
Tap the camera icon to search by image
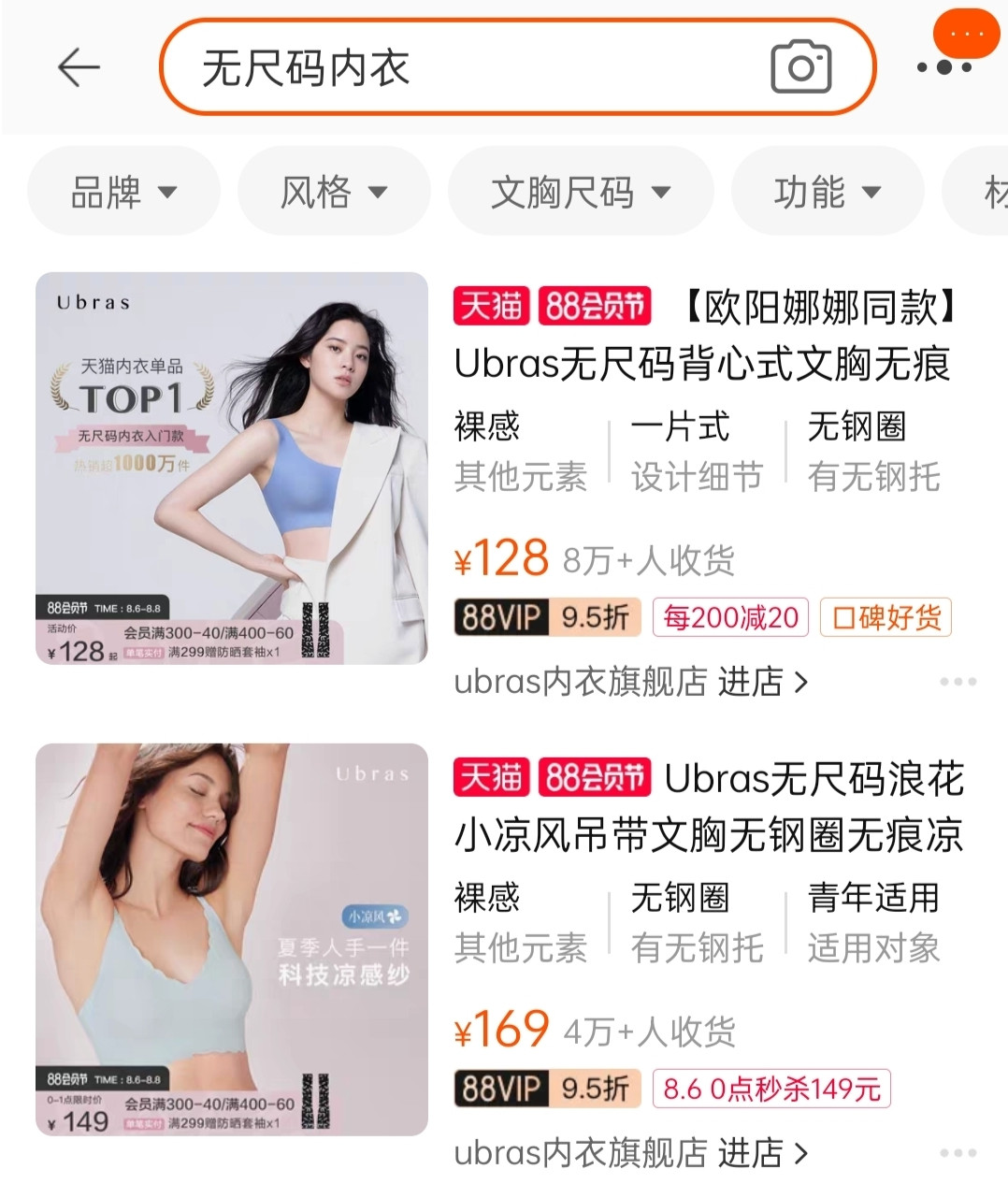tap(802, 68)
